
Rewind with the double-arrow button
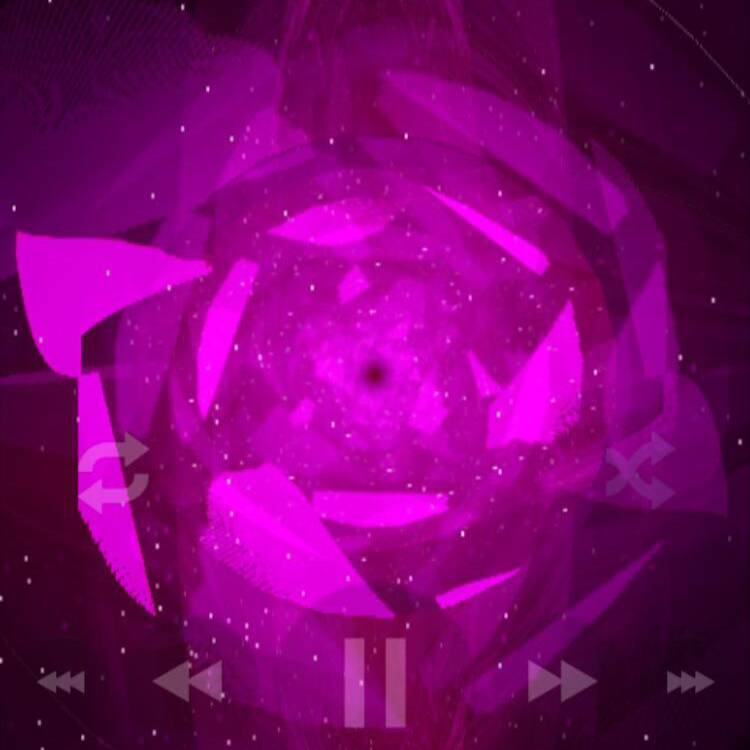pos(189,681)
